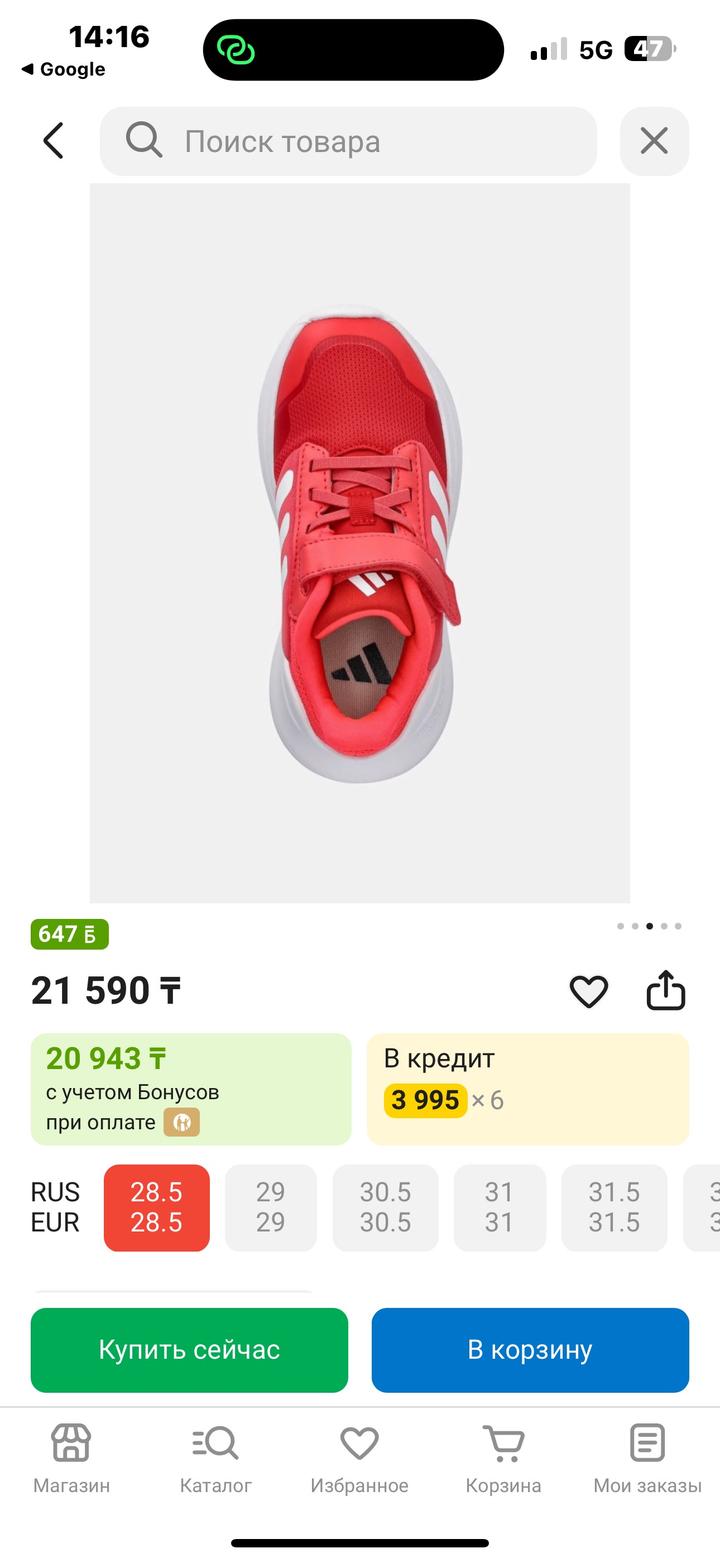The height and width of the screenshot is (1561, 720).
Task: Select size 29
Action: [270, 1207]
